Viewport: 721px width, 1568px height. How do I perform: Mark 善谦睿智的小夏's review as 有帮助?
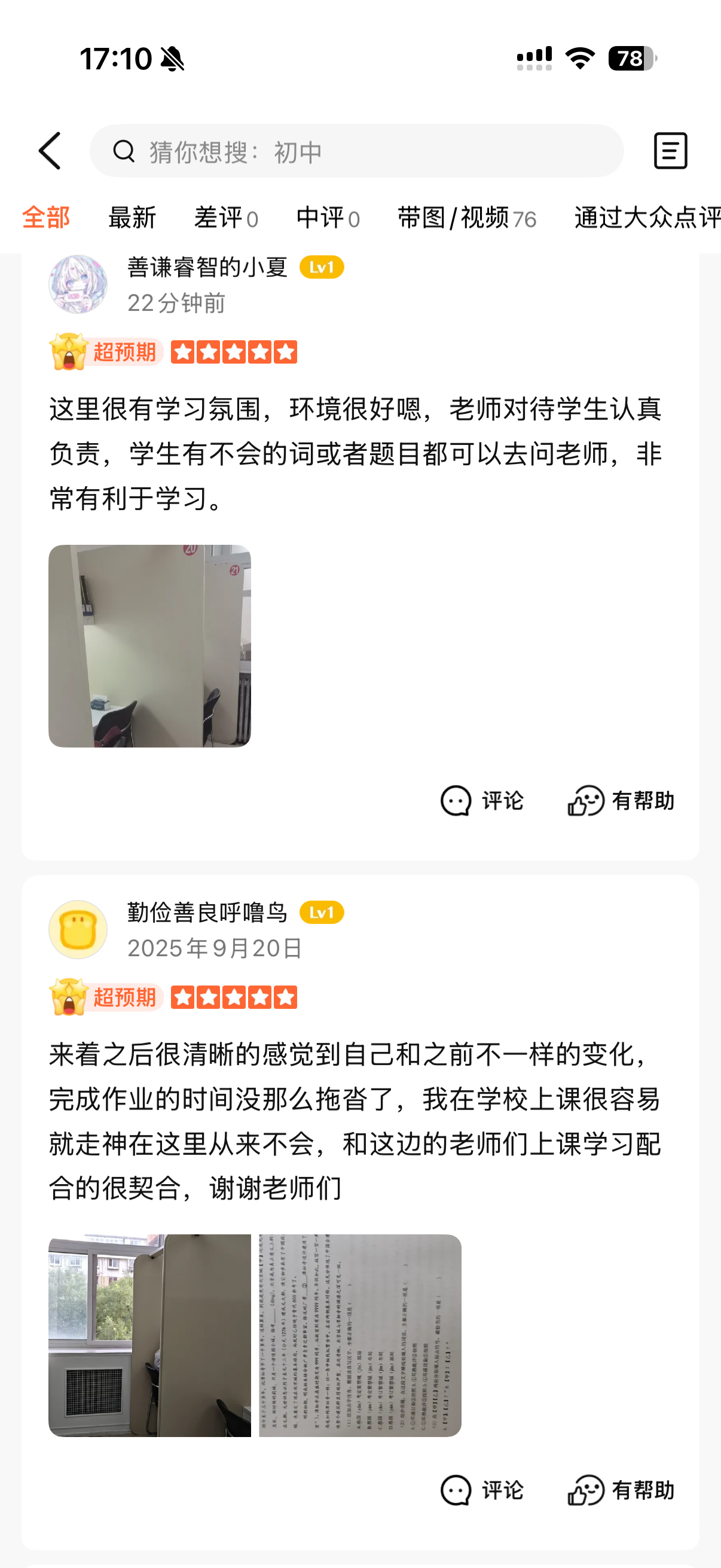[x=621, y=800]
